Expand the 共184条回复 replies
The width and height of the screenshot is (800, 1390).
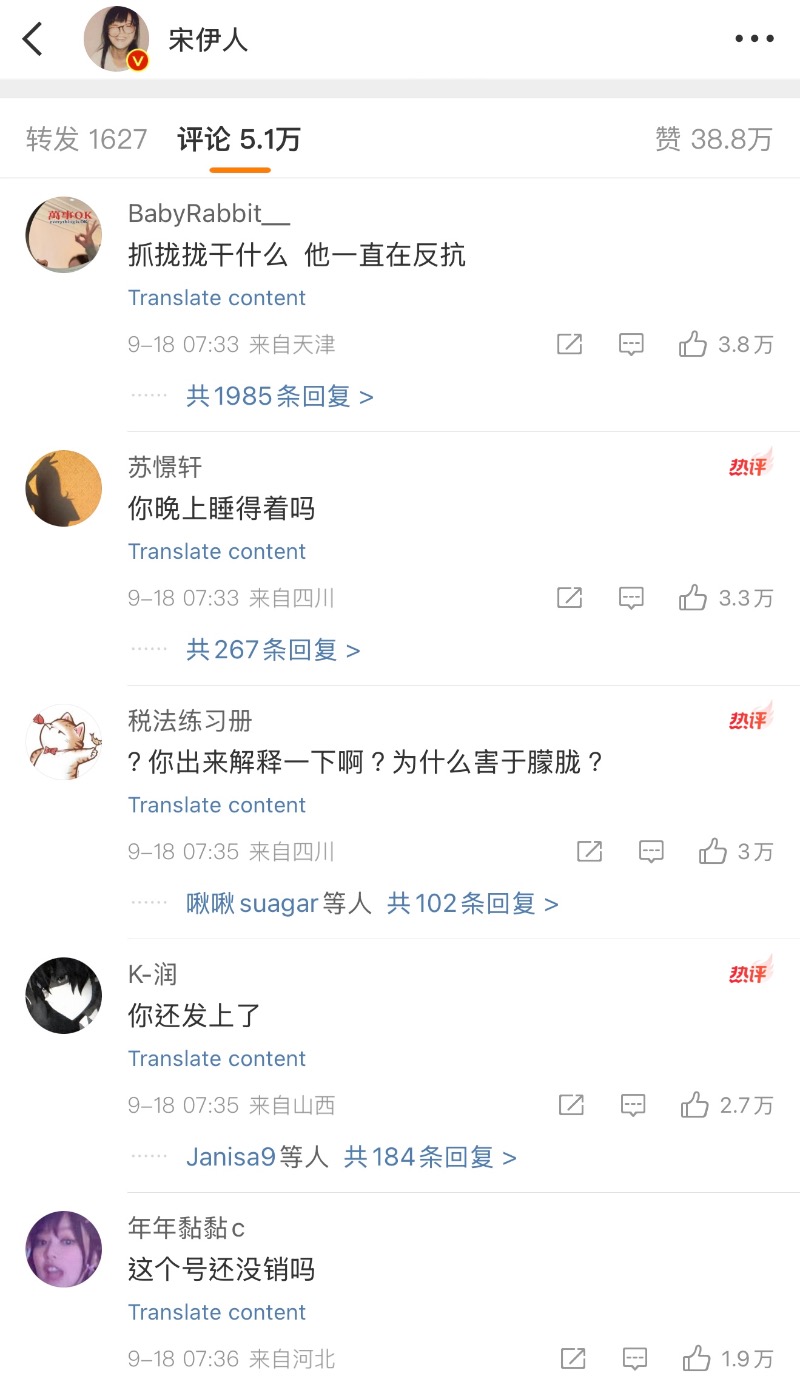[x=430, y=1158]
